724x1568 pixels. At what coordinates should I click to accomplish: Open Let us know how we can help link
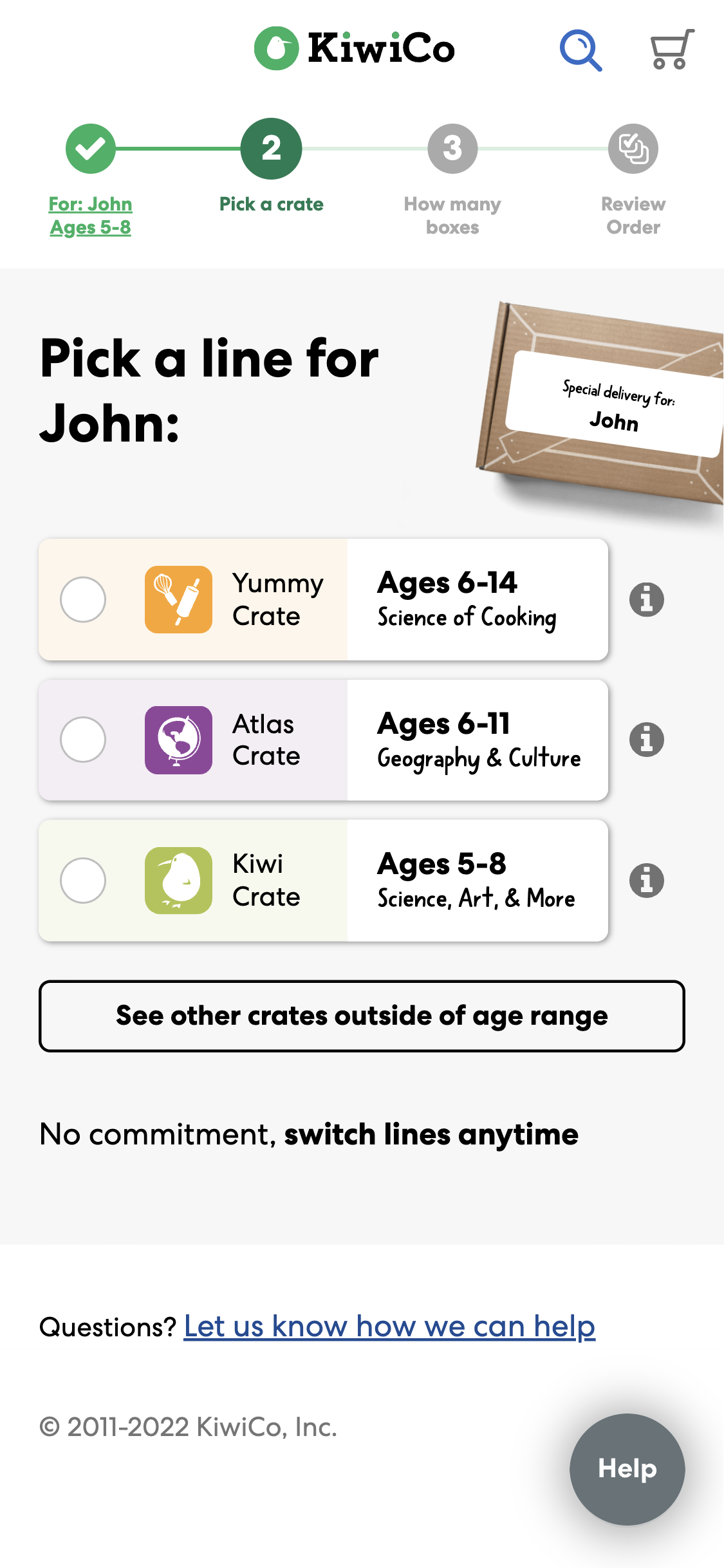389,1327
